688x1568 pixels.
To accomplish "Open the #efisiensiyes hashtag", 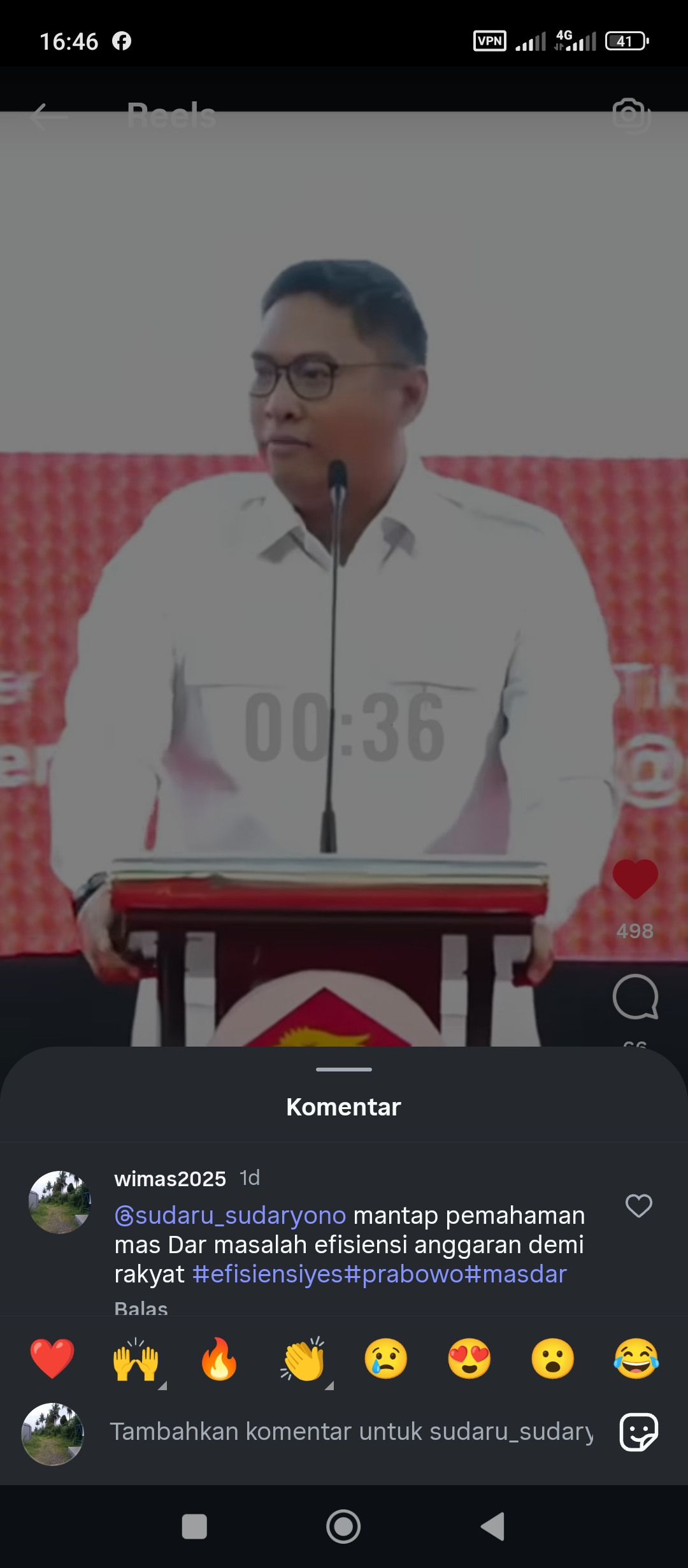I will [268, 1274].
